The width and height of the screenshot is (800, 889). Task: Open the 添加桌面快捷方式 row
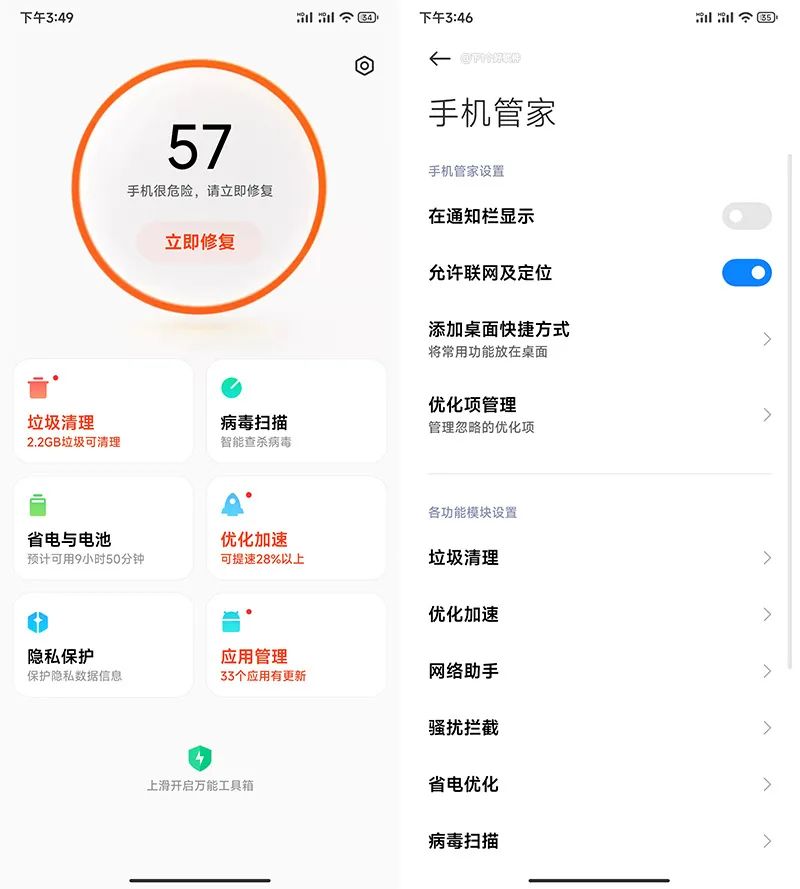pos(600,339)
